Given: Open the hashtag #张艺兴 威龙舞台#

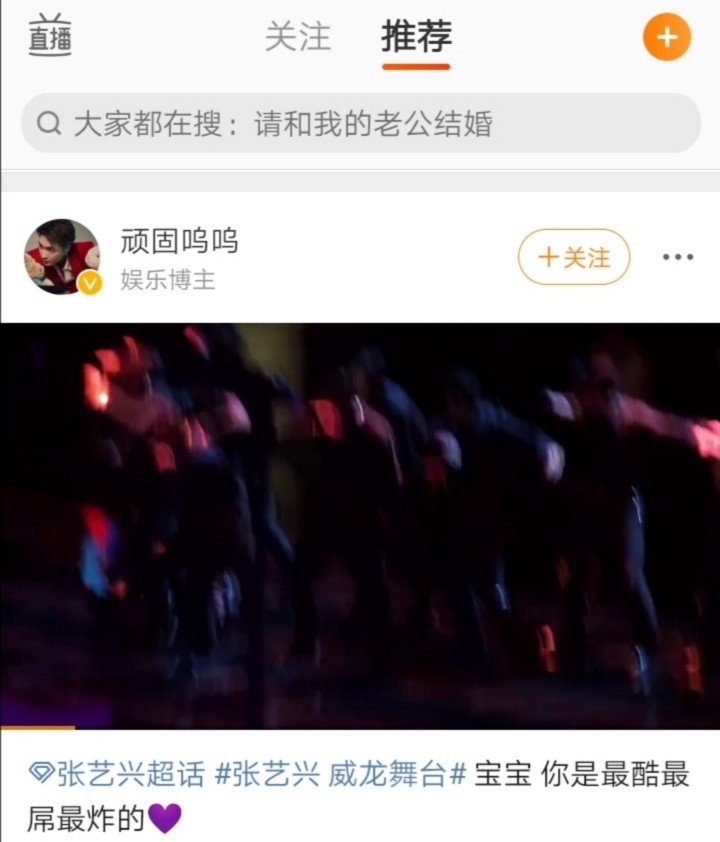Looking at the screenshot, I should click(x=340, y=774).
